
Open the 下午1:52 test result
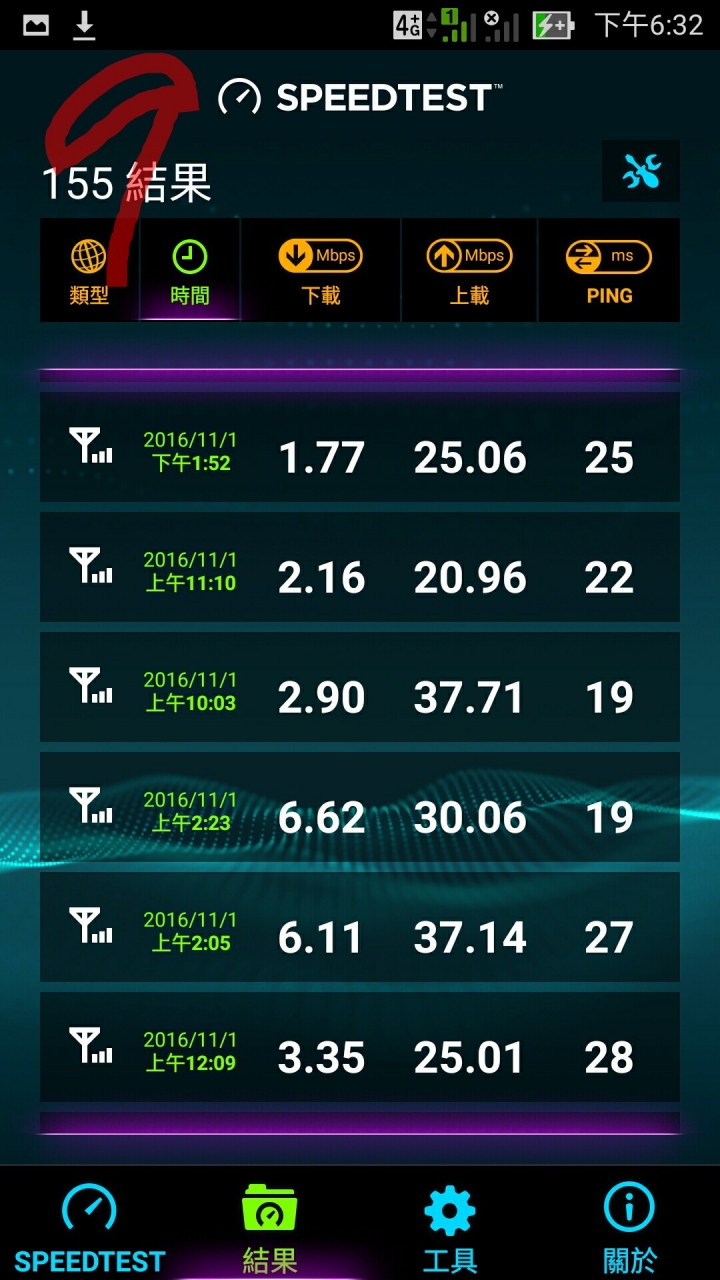point(360,447)
